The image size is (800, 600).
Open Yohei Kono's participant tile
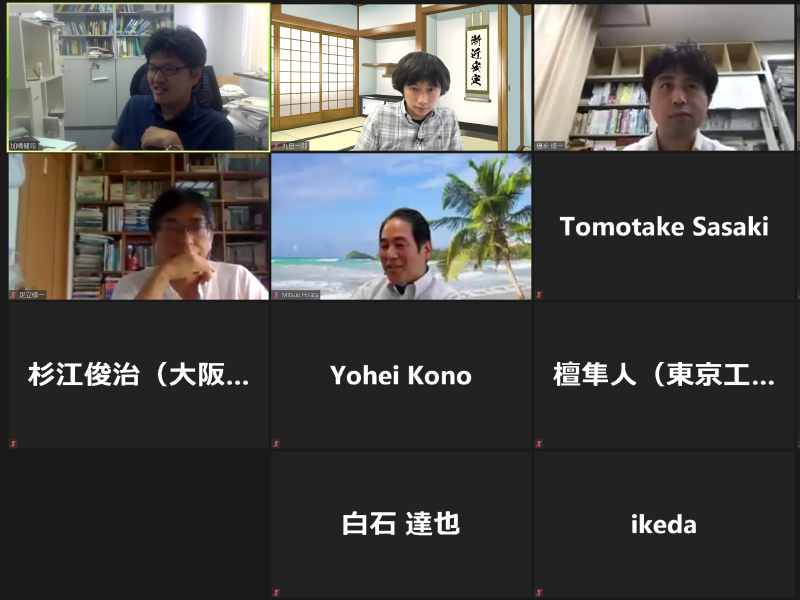[x=401, y=376]
